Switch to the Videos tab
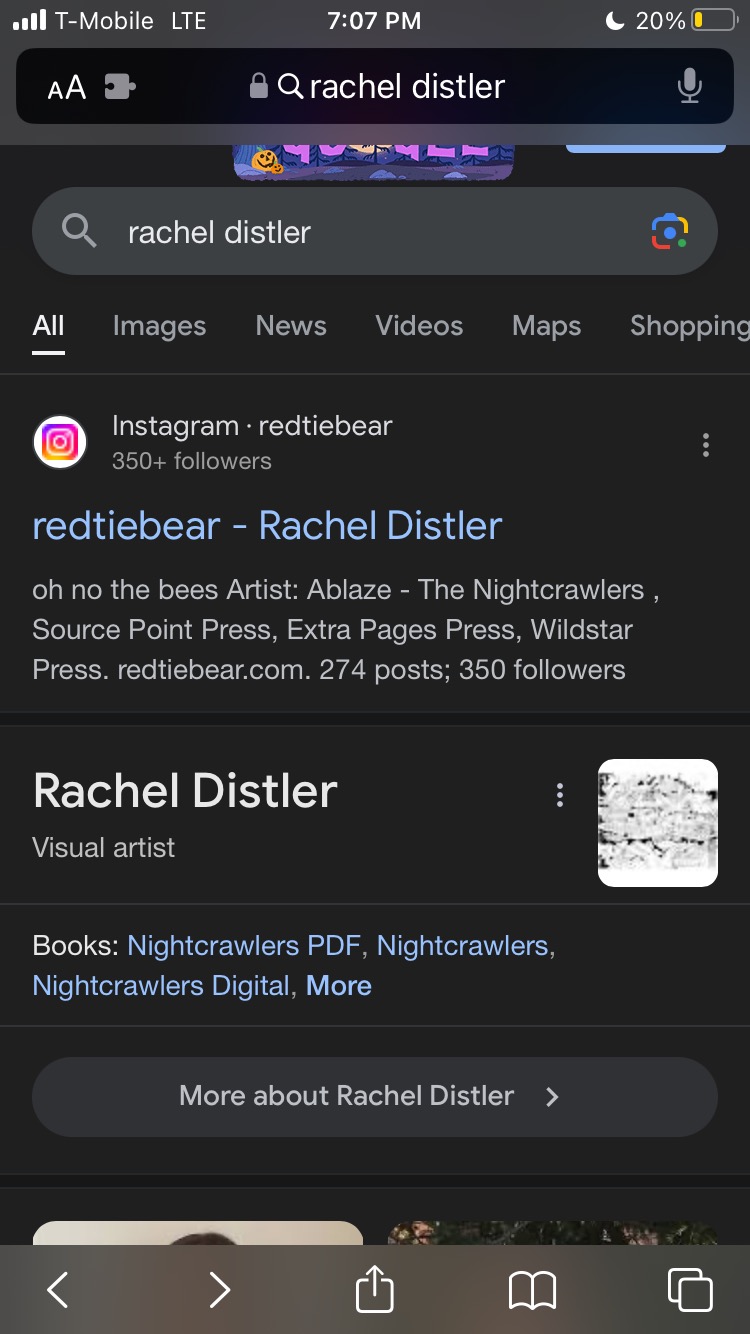Viewport: 750px width, 1334px height. [x=419, y=326]
